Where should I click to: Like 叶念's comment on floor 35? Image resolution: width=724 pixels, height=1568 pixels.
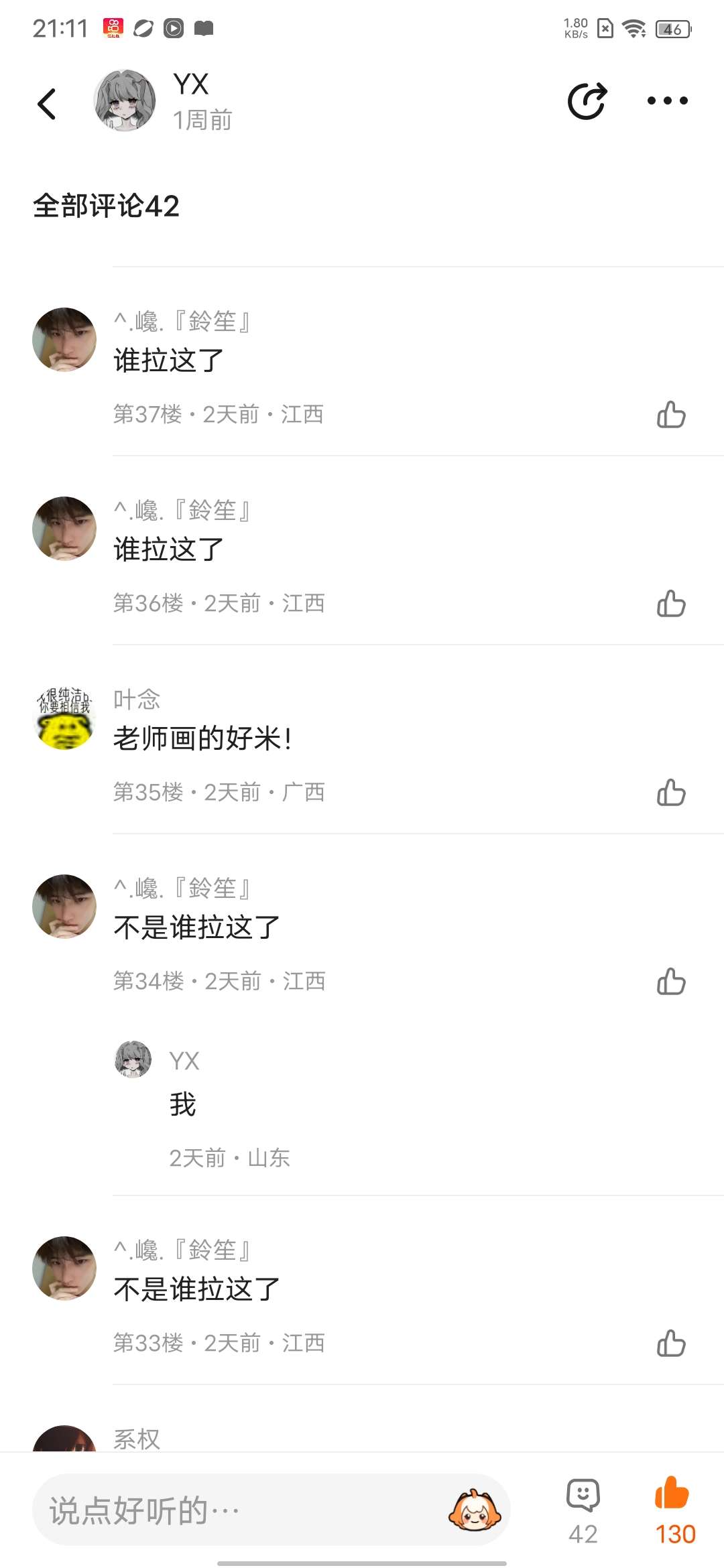click(x=671, y=793)
